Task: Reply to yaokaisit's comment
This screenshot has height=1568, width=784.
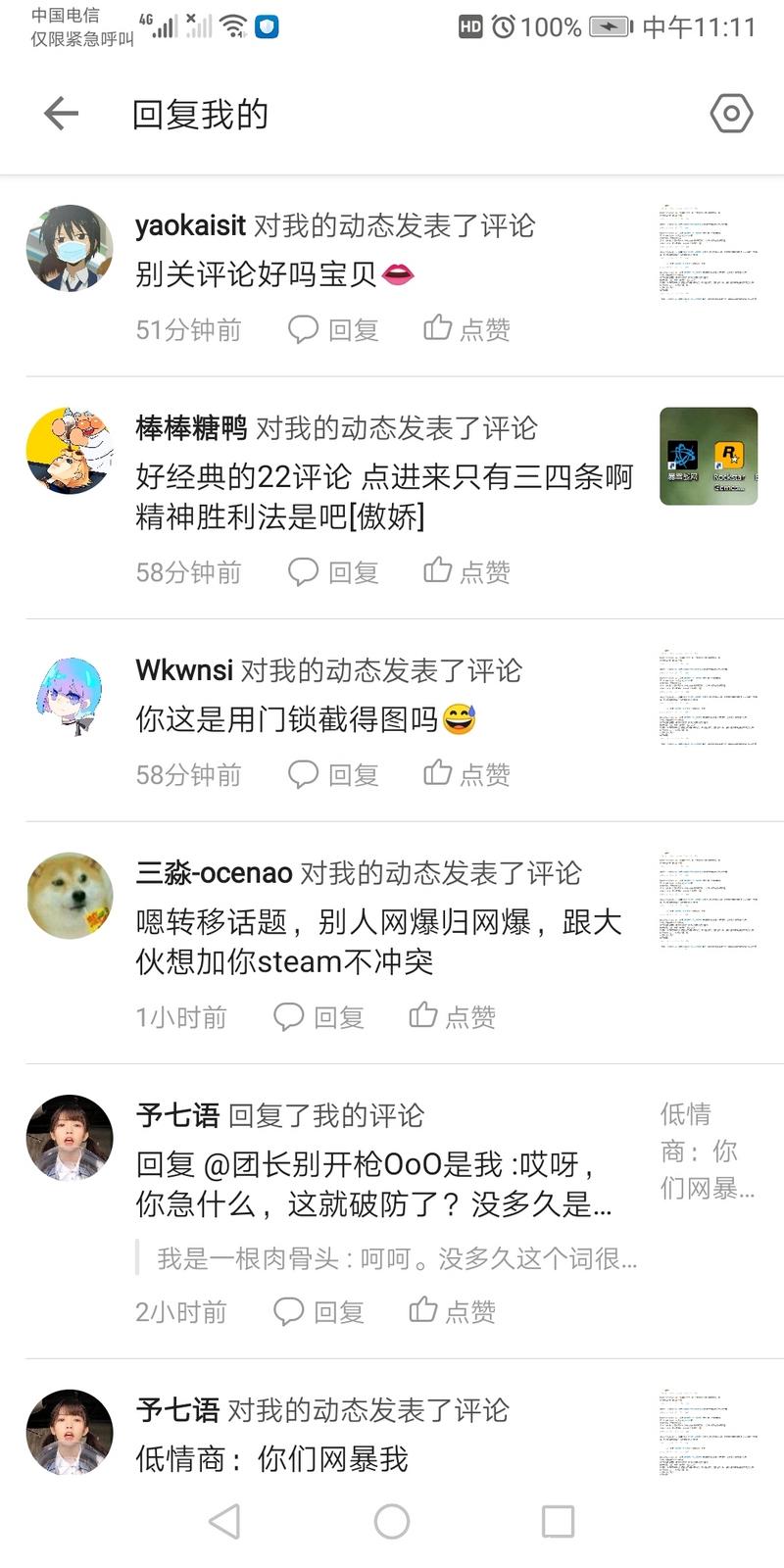Action: click(x=333, y=329)
